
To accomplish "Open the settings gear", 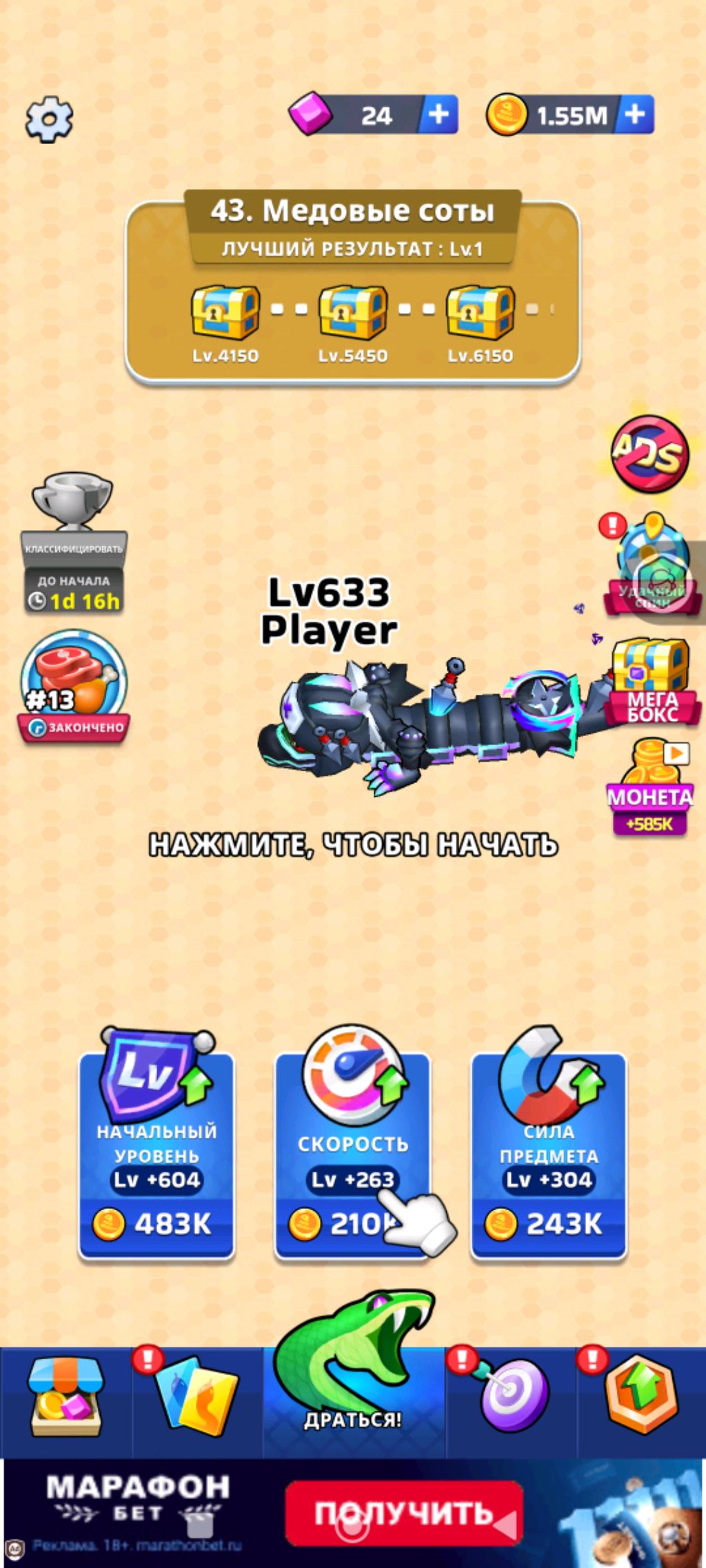I will 49,120.
